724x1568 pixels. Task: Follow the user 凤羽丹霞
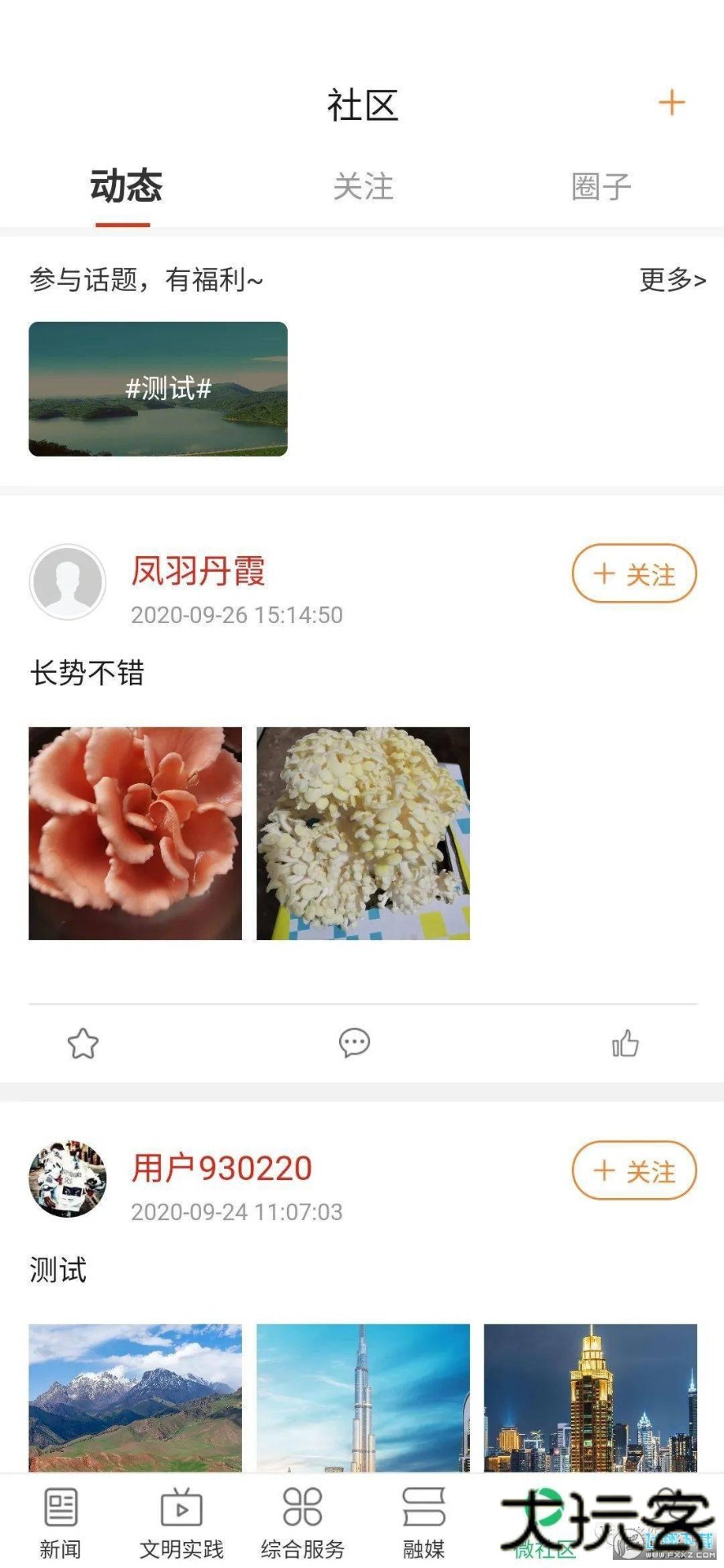point(635,575)
